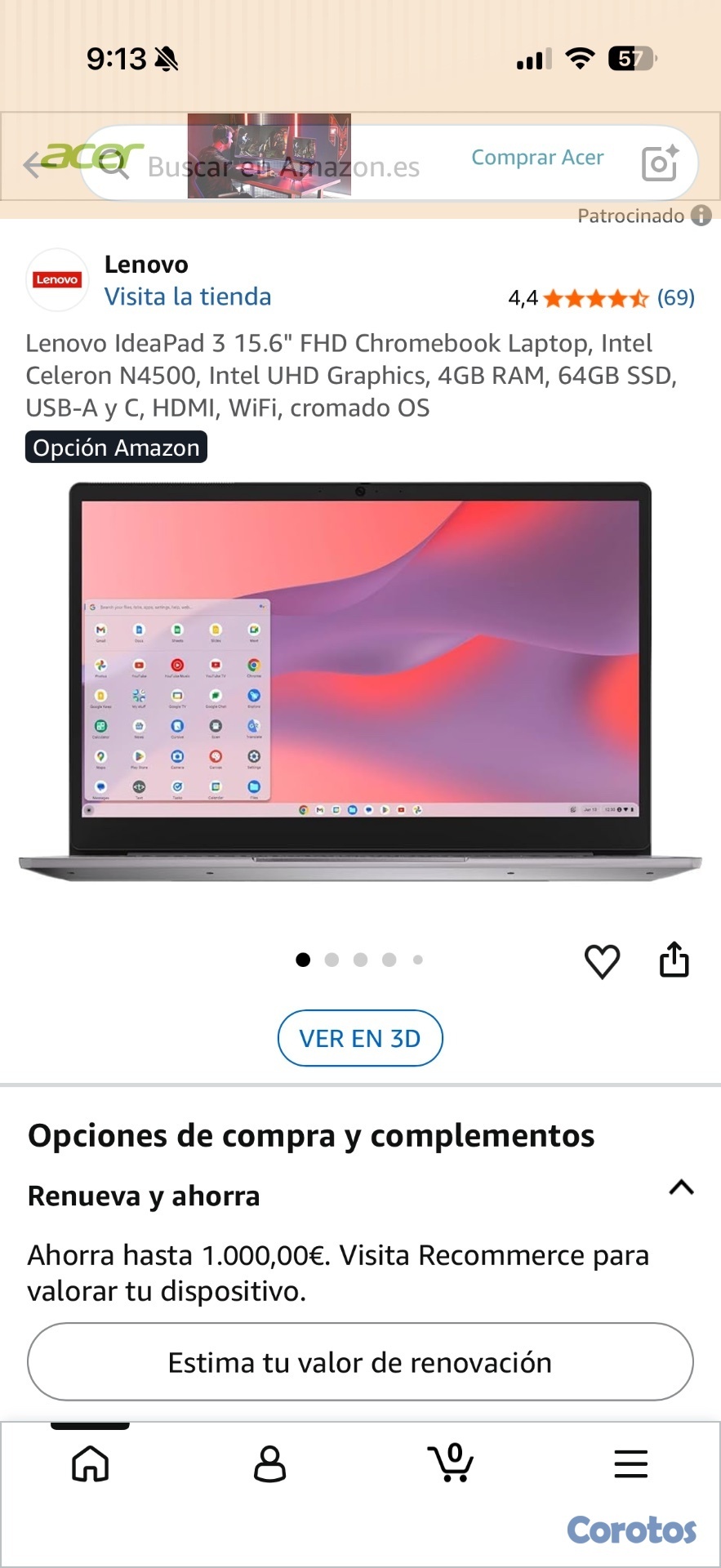Viewport: 721px width, 1568px height.
Task: Open camera lens search icon
Action: tap(660, 163)
